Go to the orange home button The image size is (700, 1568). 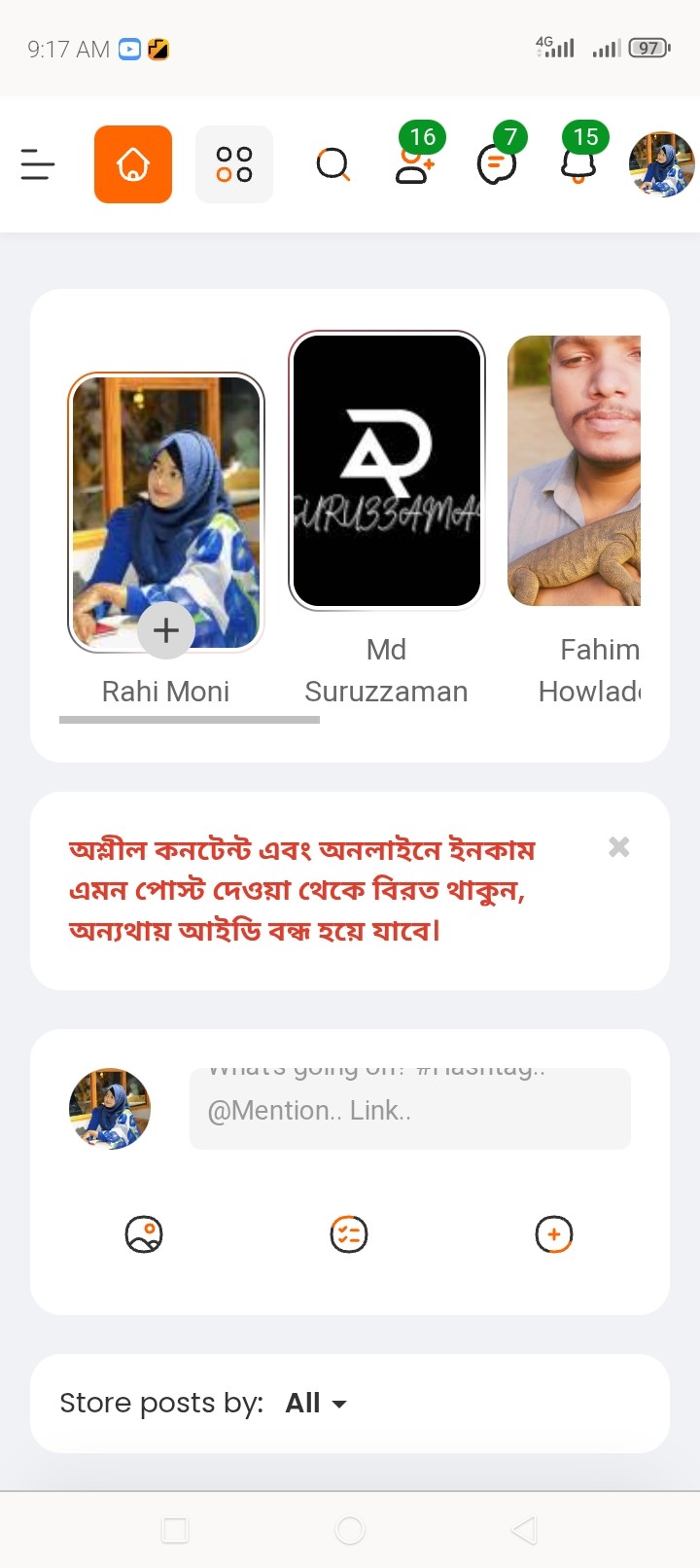coord(133,164)
